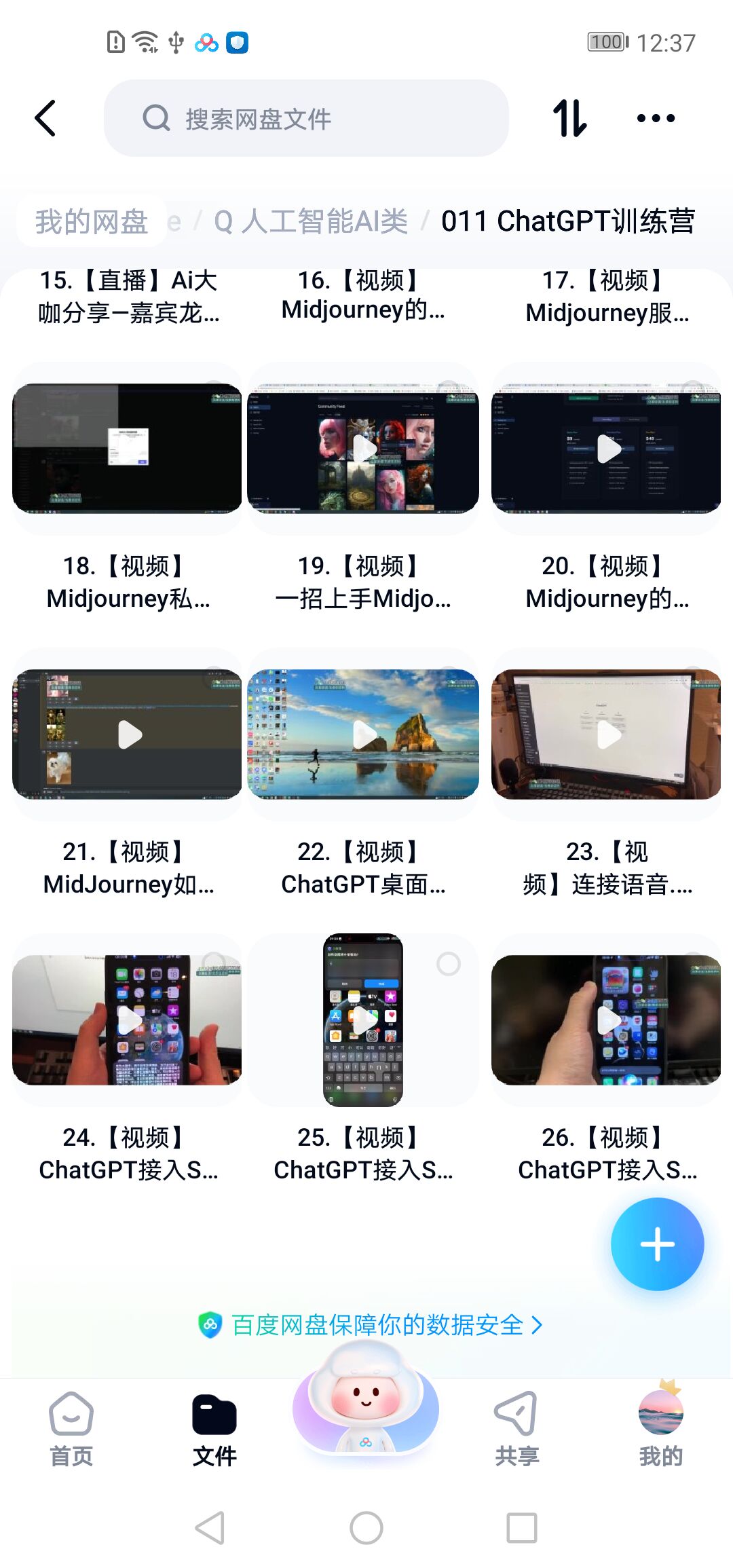Tap the 搜索网盘文件 search box

click(305, 119)
